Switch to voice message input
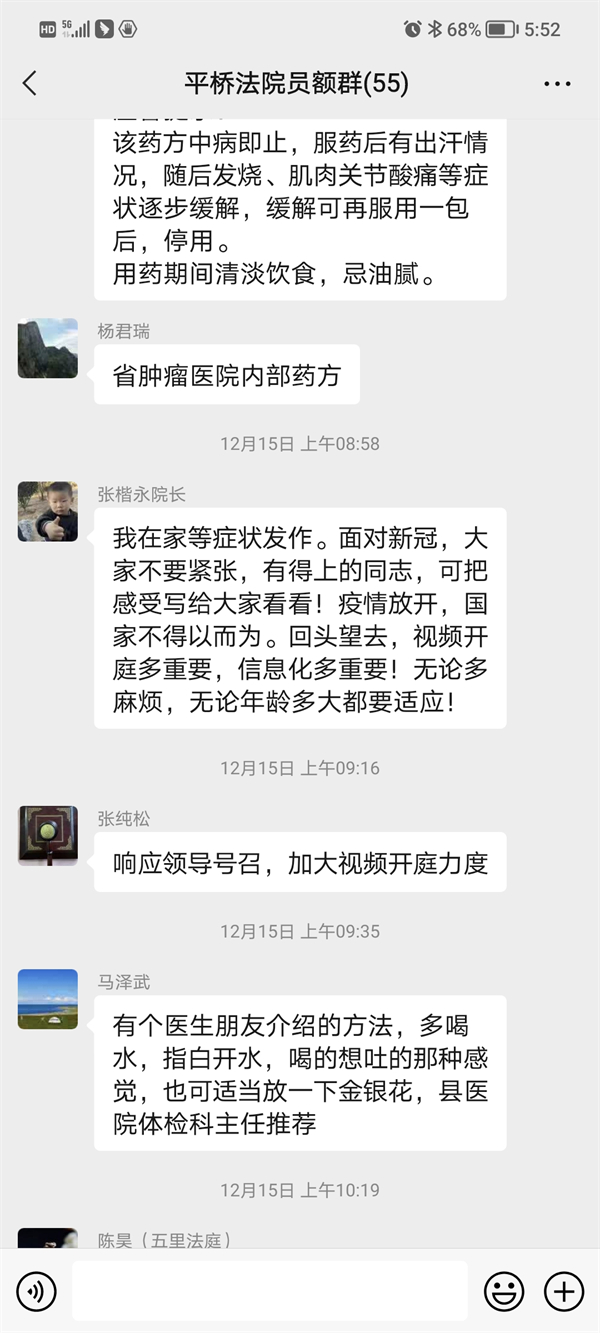 pyautogui.click(x=37, y=1291)
